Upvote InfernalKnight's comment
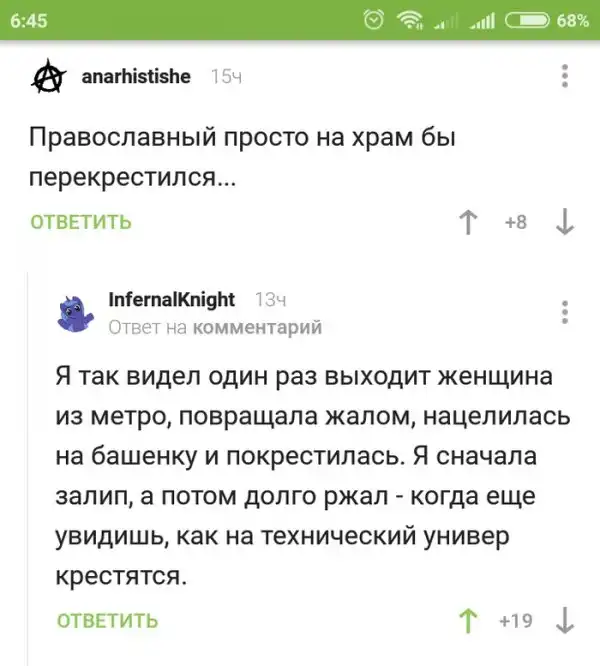The width and height of the screenshot is (600, 666). [467, 621]
